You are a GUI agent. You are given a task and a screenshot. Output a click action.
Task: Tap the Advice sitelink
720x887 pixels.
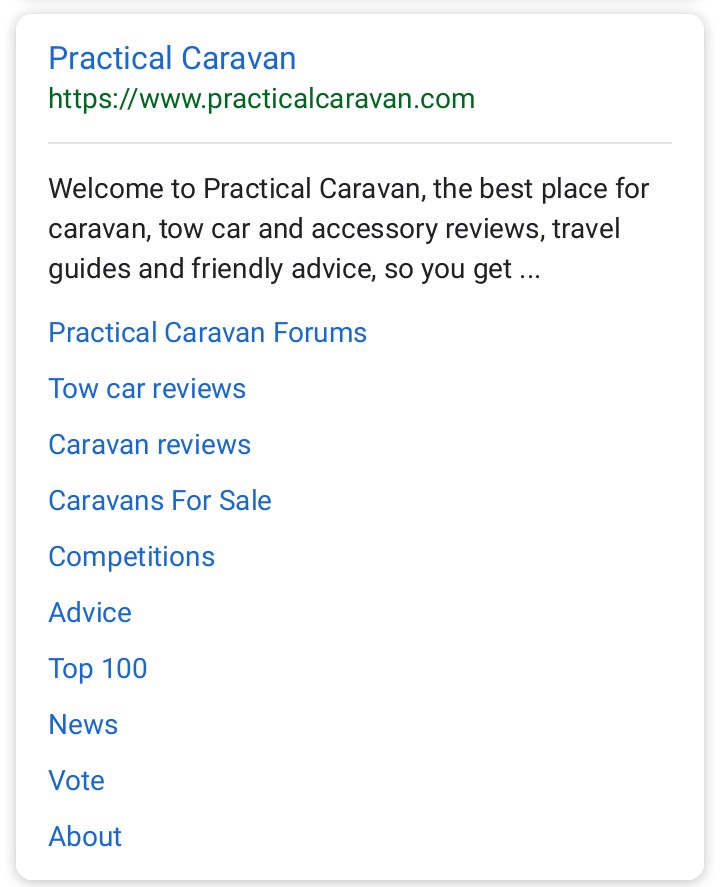point(90,613)
